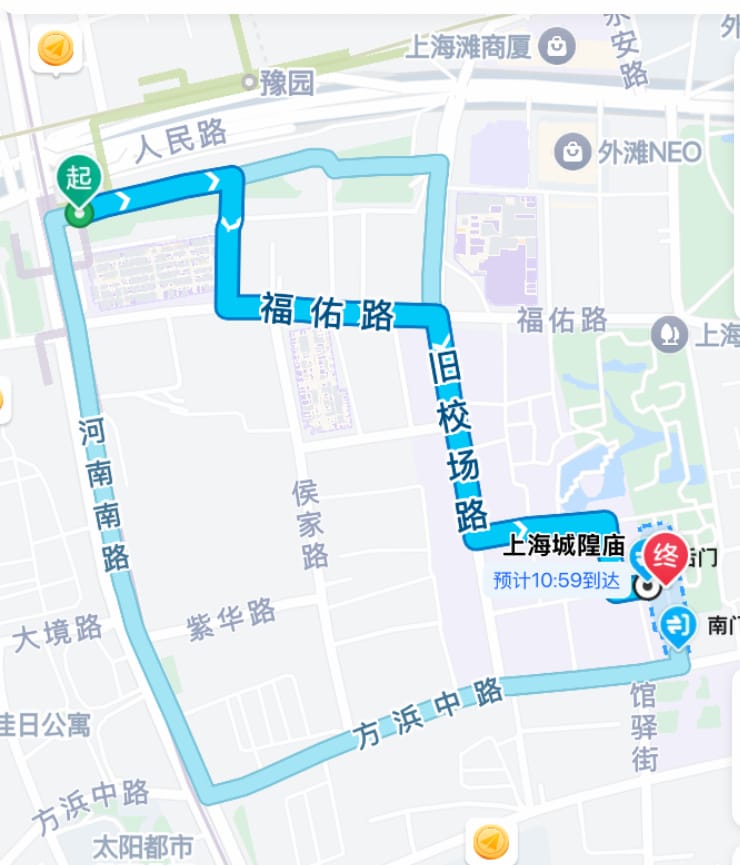Tap the orange marker beside 豫园
This screenshot has height=865, width=740.
click(55, 48)
